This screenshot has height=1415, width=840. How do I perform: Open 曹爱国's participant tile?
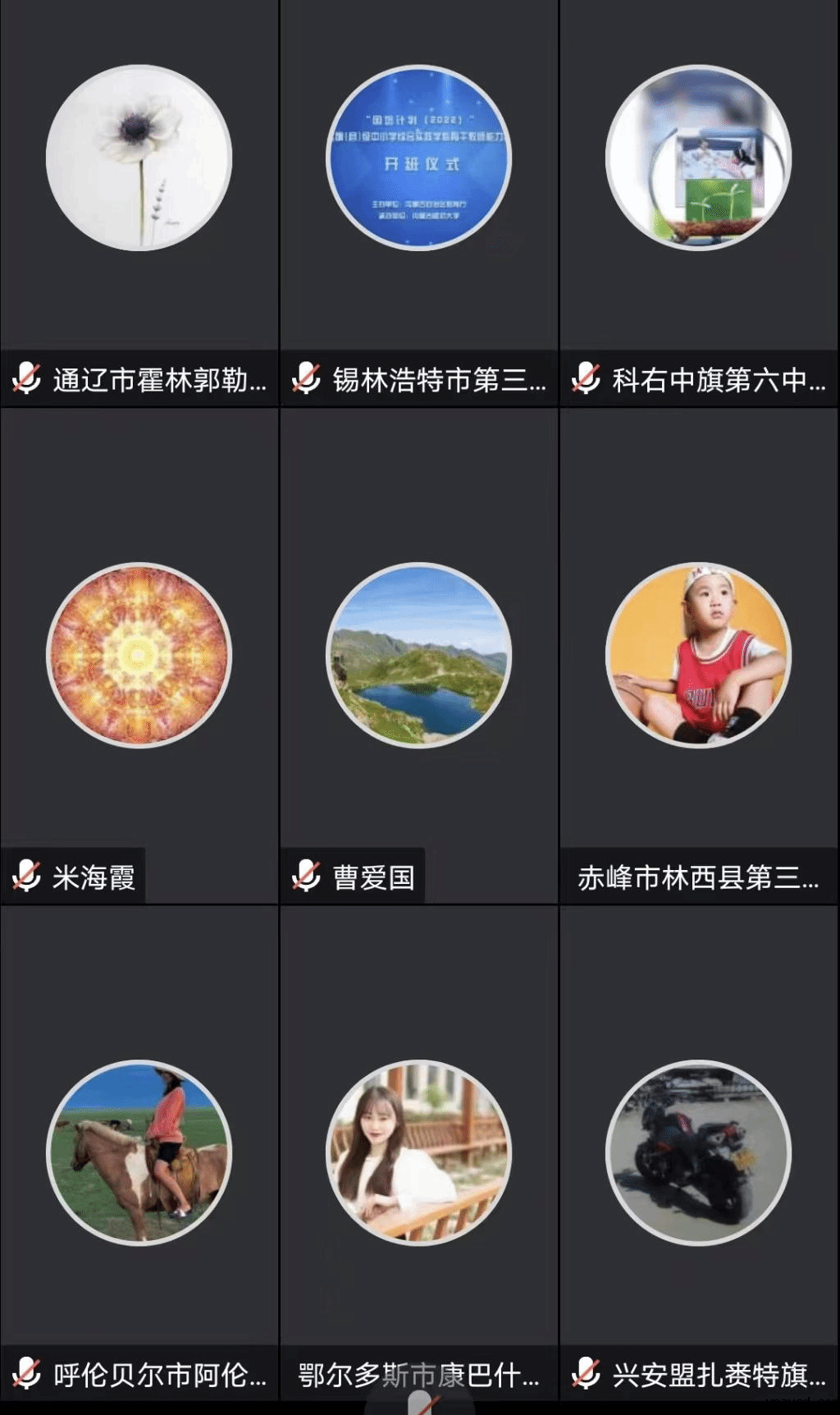(418, 655)
